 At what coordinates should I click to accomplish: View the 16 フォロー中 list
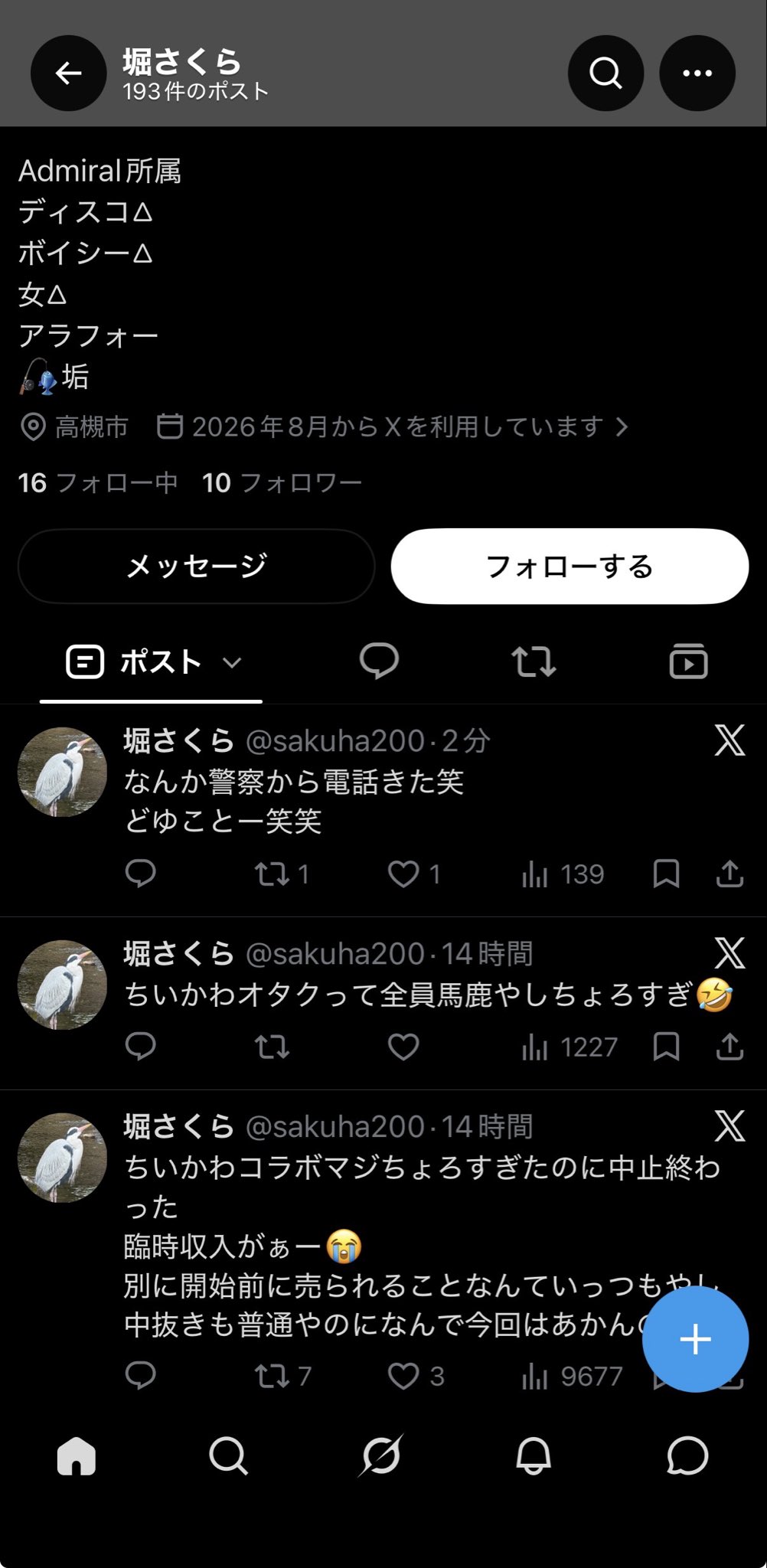(x=98, y=482)
